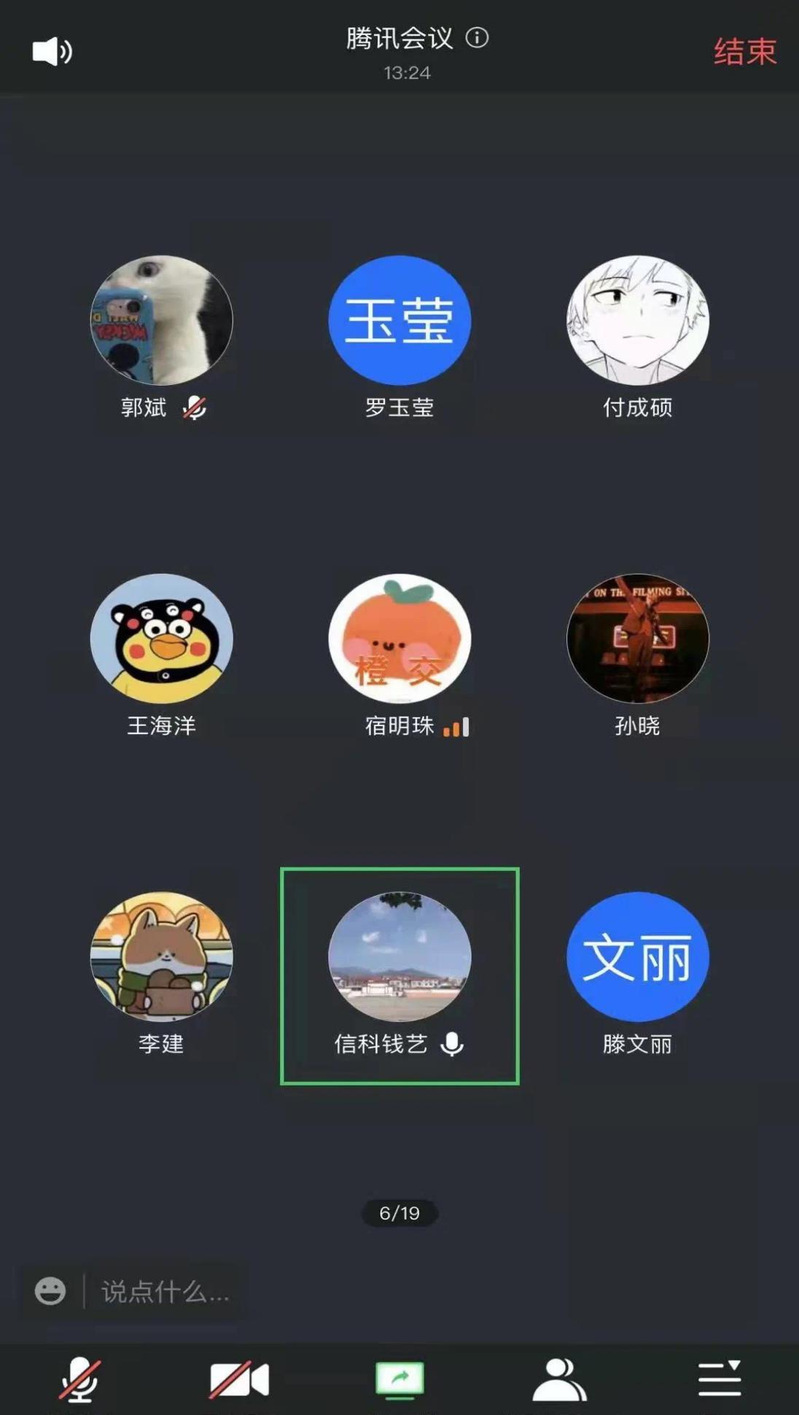Start screen sharing
799x1415 pixels.
[x=399, y=1380]
